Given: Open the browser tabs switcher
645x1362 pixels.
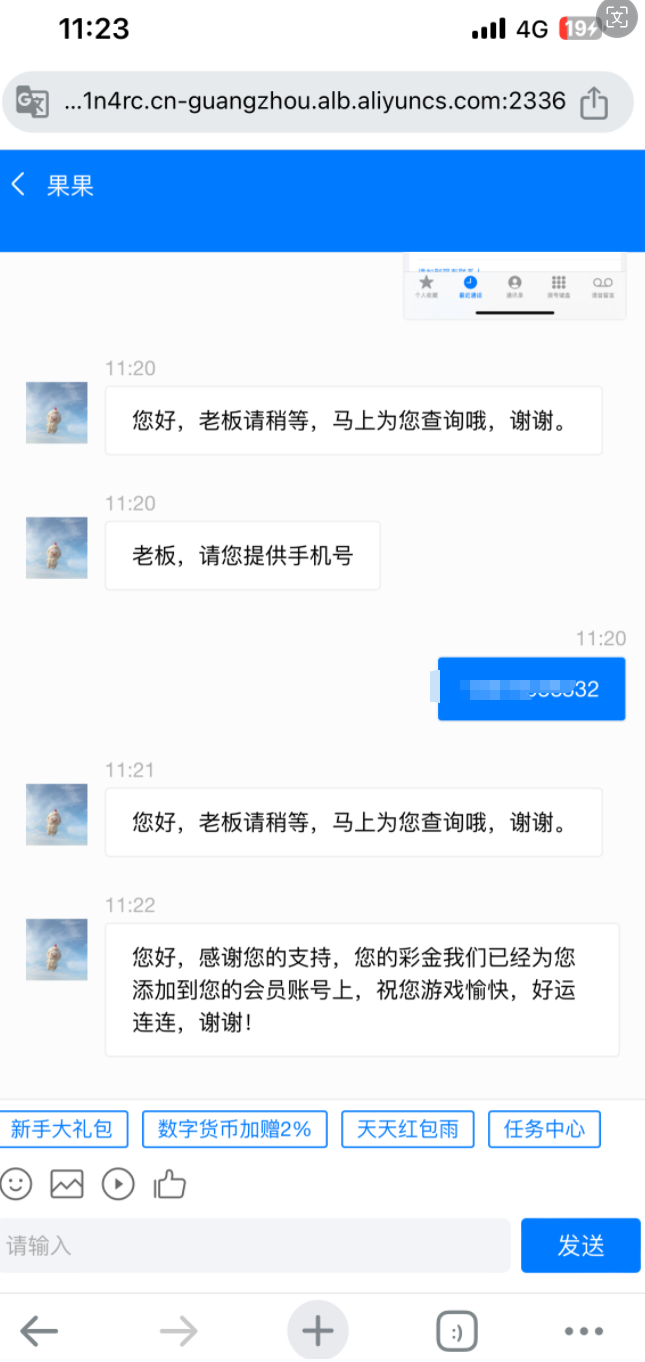Looking at the screenshot, I should 456,1331.
